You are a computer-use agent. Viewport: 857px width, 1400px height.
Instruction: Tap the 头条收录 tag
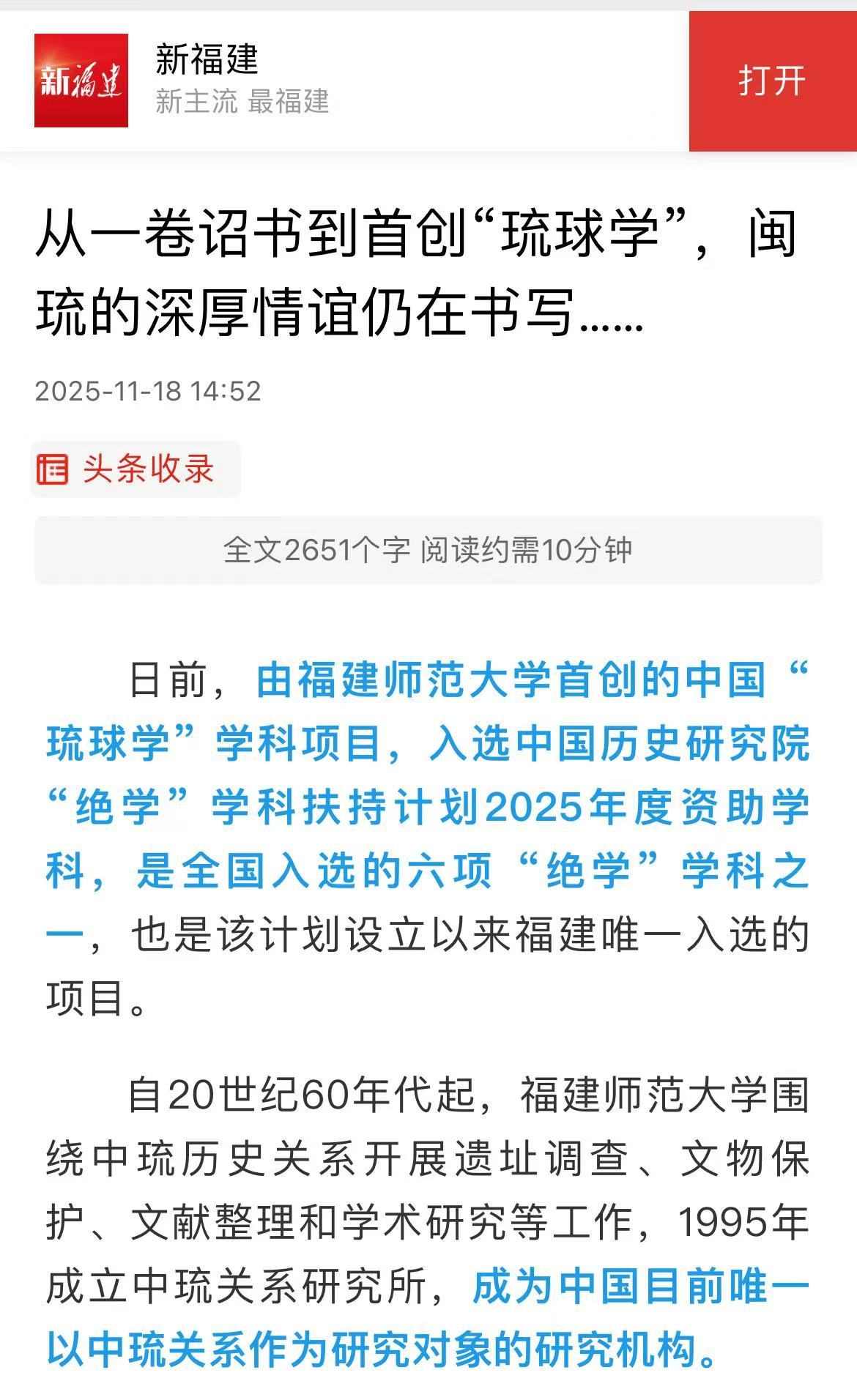pos(136,469)
